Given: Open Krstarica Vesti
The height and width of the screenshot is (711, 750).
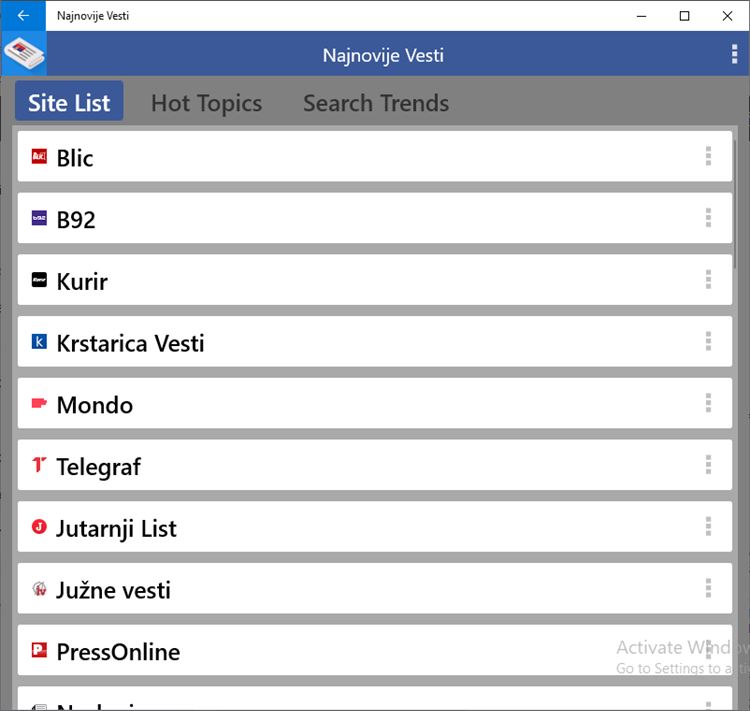Looking at the screenshot, I should [x=130, y=343].
